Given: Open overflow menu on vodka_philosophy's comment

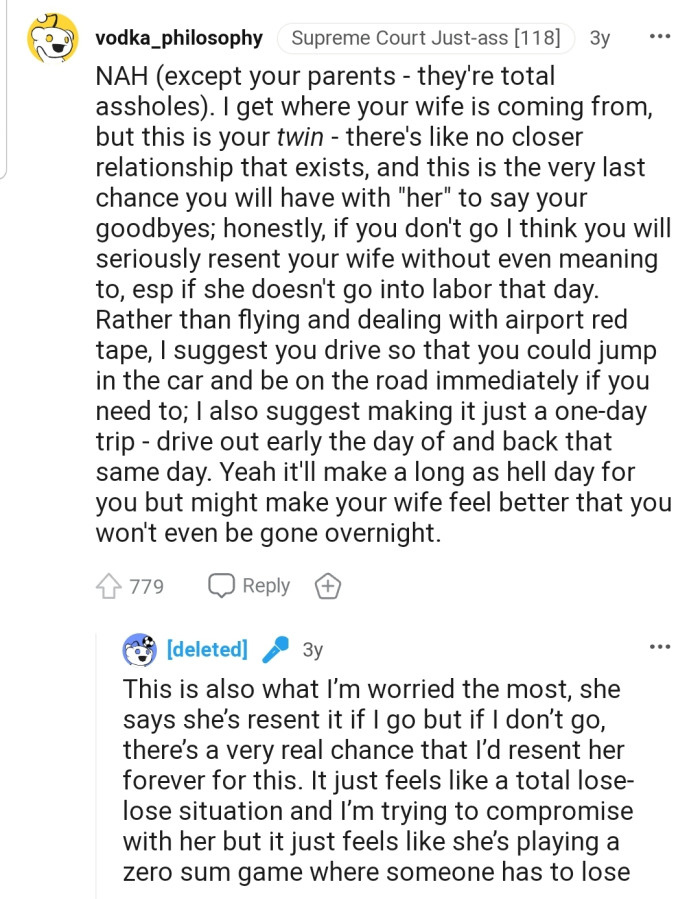Looking at the screenshot, I should tap(660, 37).
